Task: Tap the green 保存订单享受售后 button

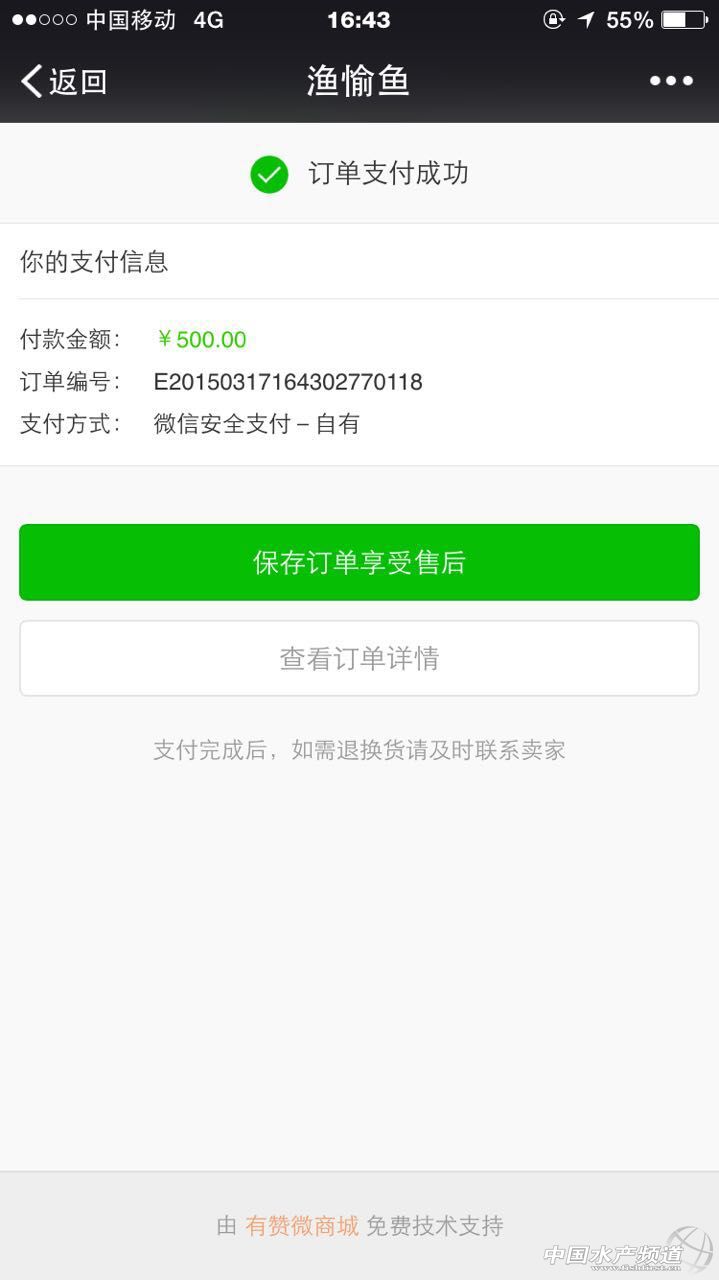Action: [359, 562]
